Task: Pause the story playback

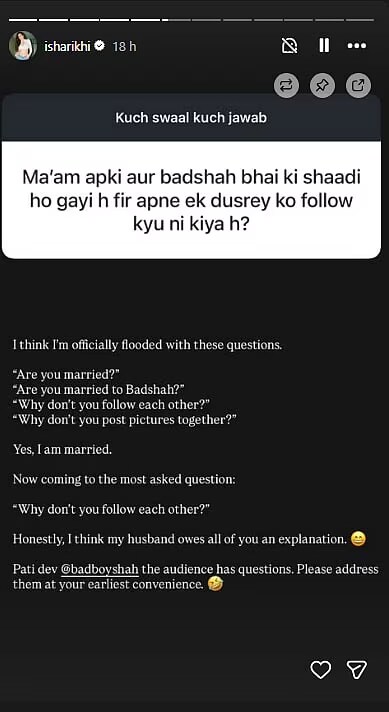Action: [x=324, y=45]
